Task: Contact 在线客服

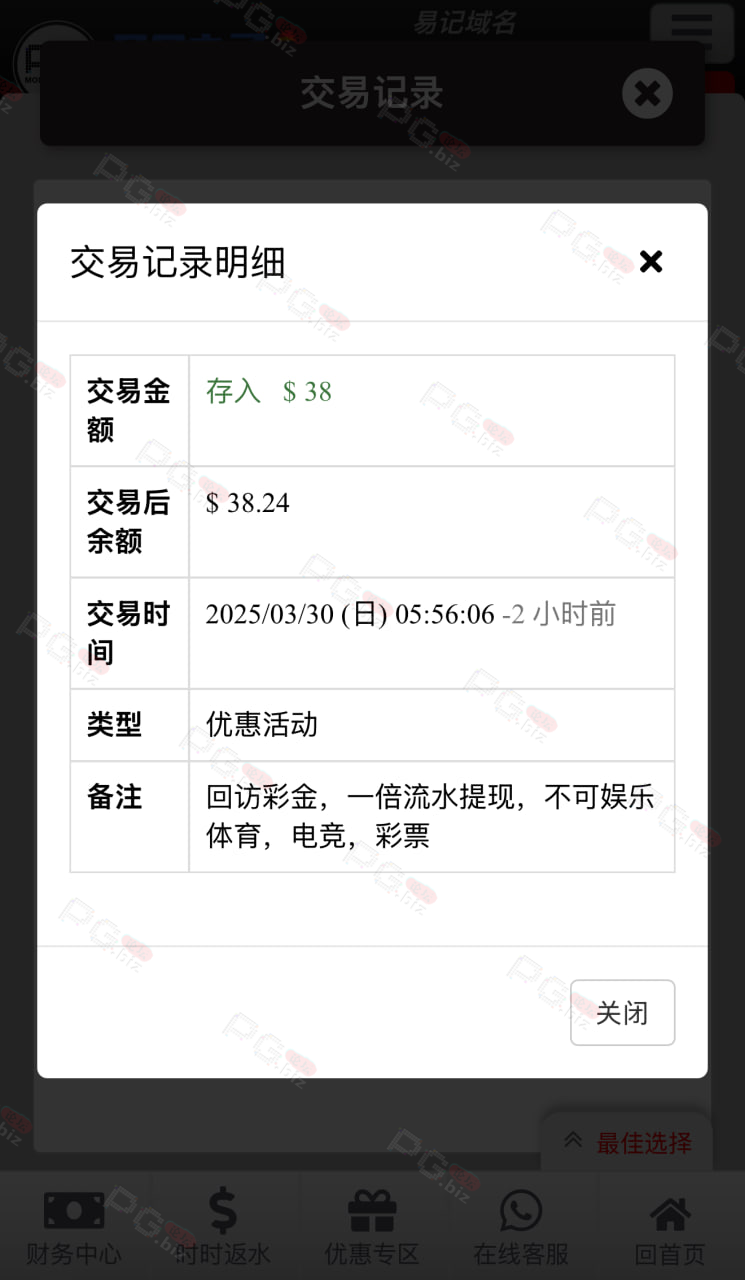Action: [x=521, y=1227]
